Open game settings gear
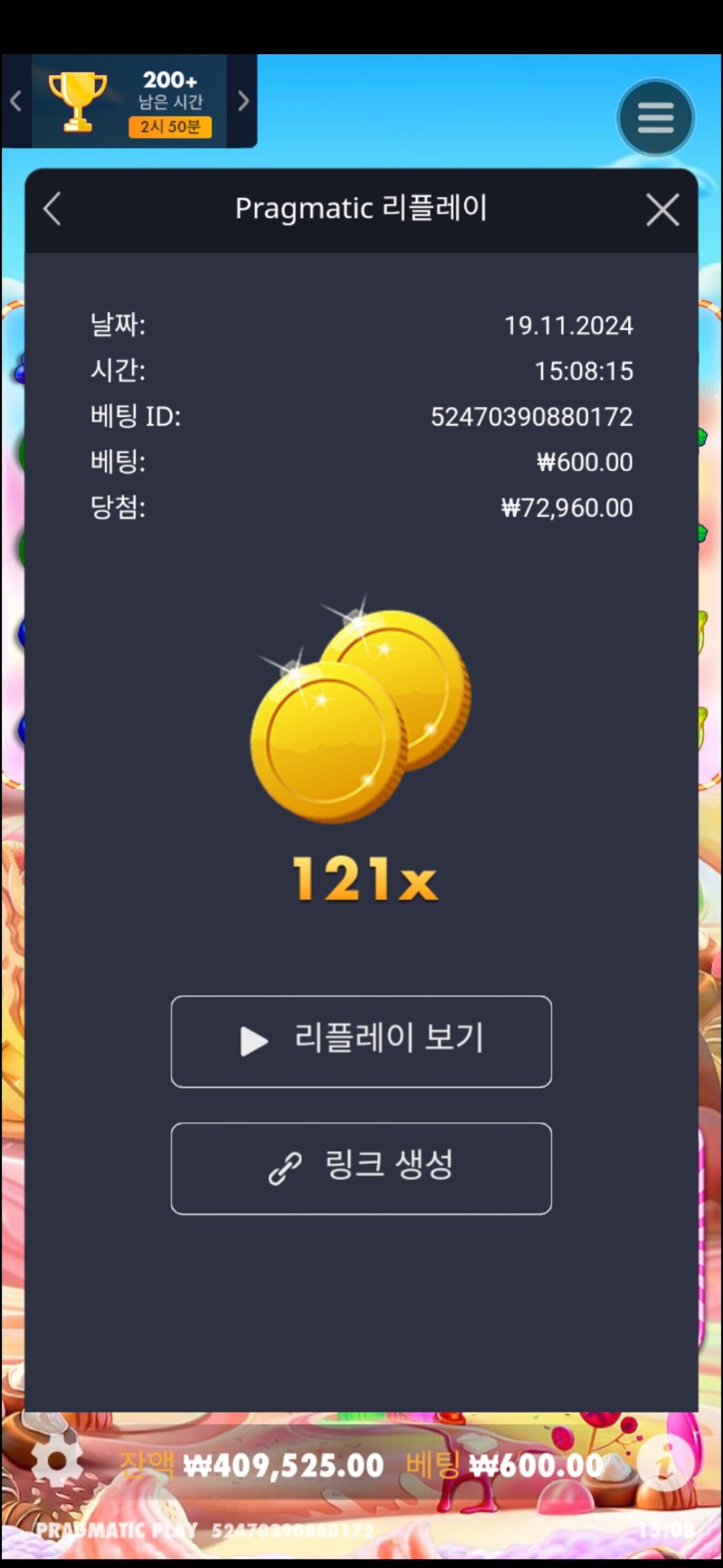This screenshot has height=1568, width=723. coord(56,1460)
